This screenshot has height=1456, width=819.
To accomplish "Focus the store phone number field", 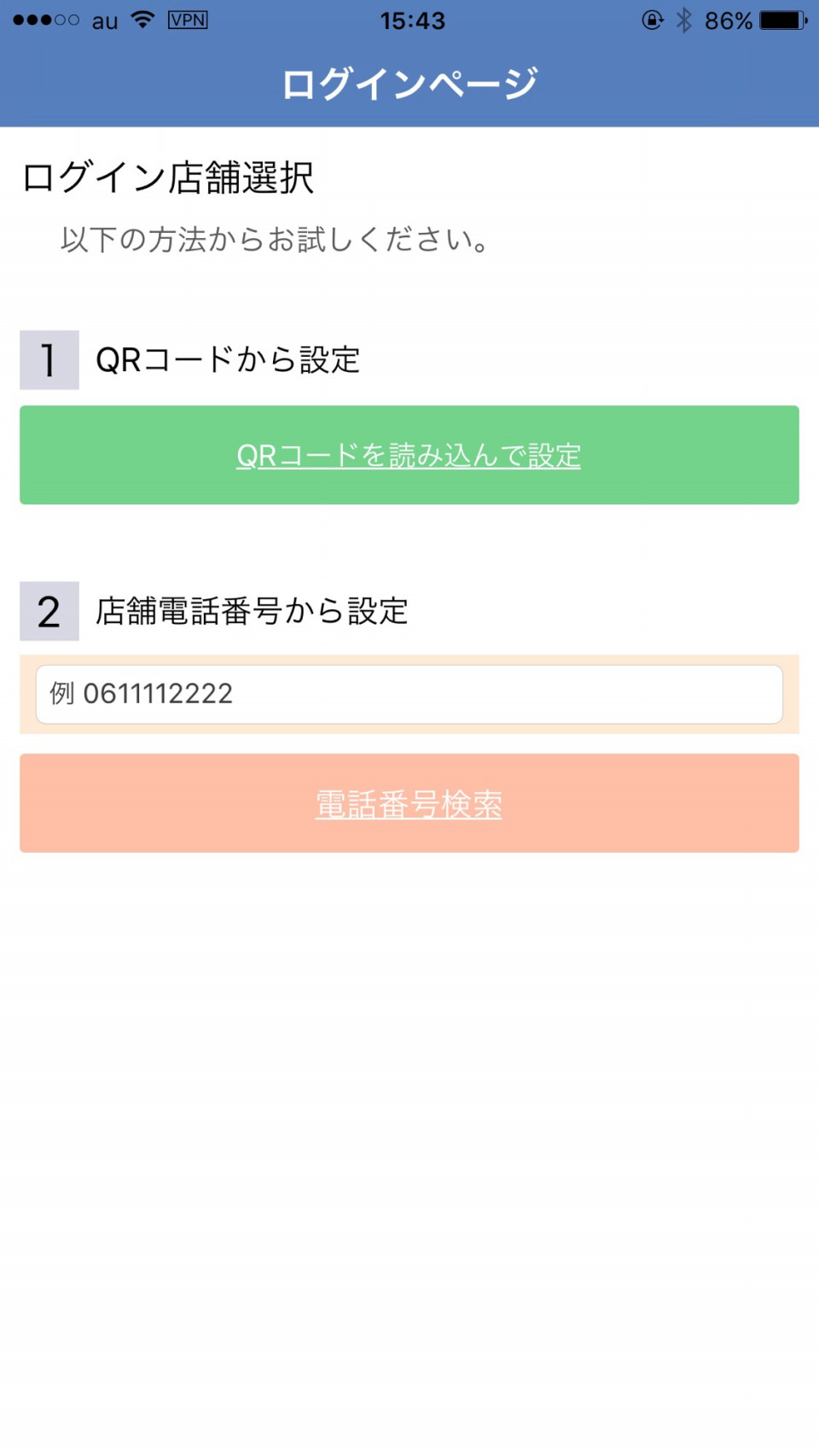I will click(409, 694).
